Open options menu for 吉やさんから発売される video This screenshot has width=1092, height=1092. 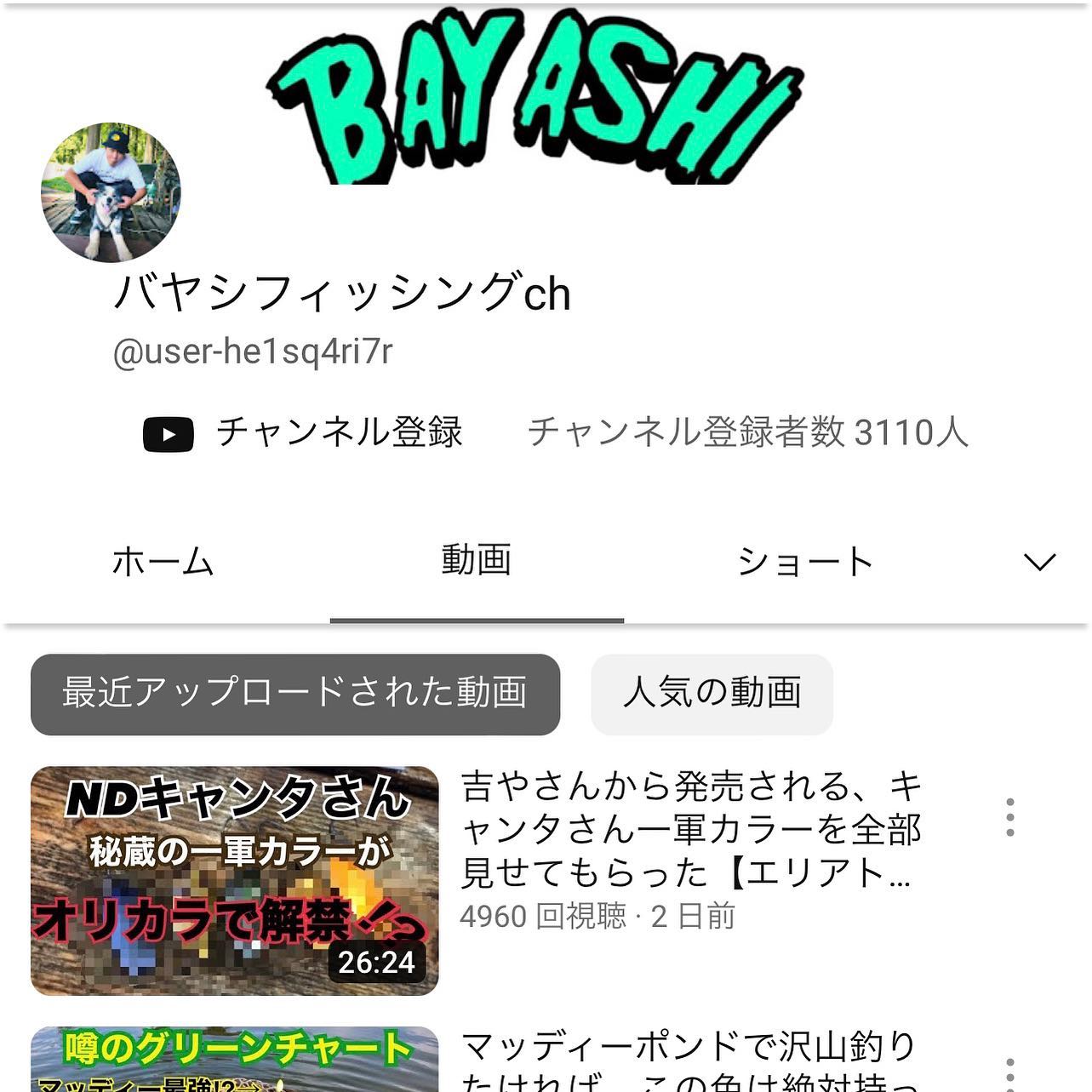coord(1009,817)
